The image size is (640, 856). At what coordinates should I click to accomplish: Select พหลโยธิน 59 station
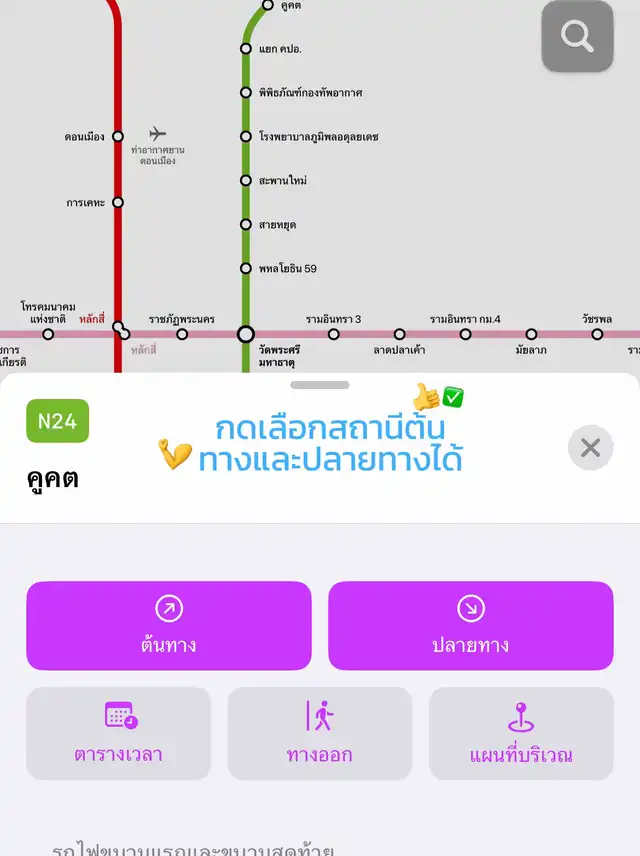tap(246, 268)
